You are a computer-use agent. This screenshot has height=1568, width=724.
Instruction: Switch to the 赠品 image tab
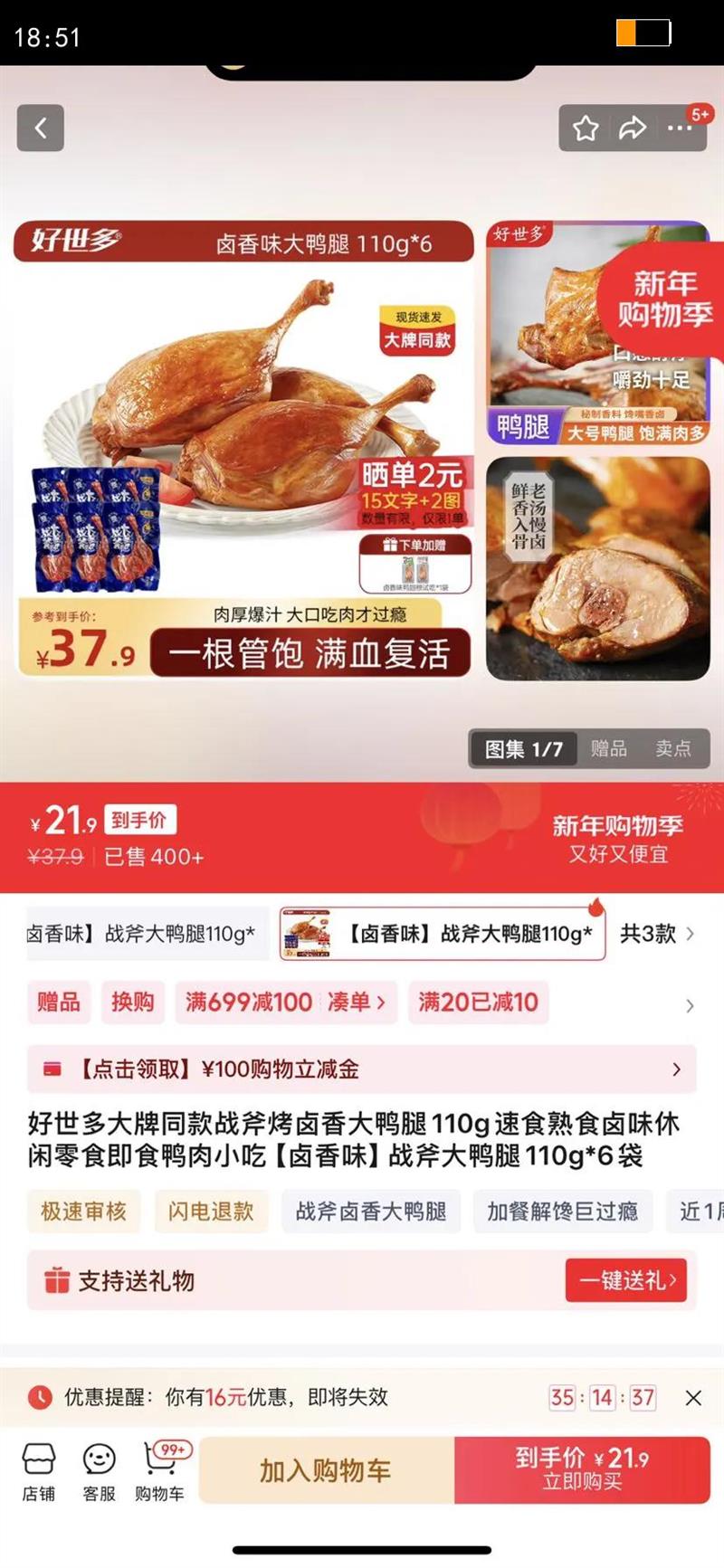click(x=609, y=748)
